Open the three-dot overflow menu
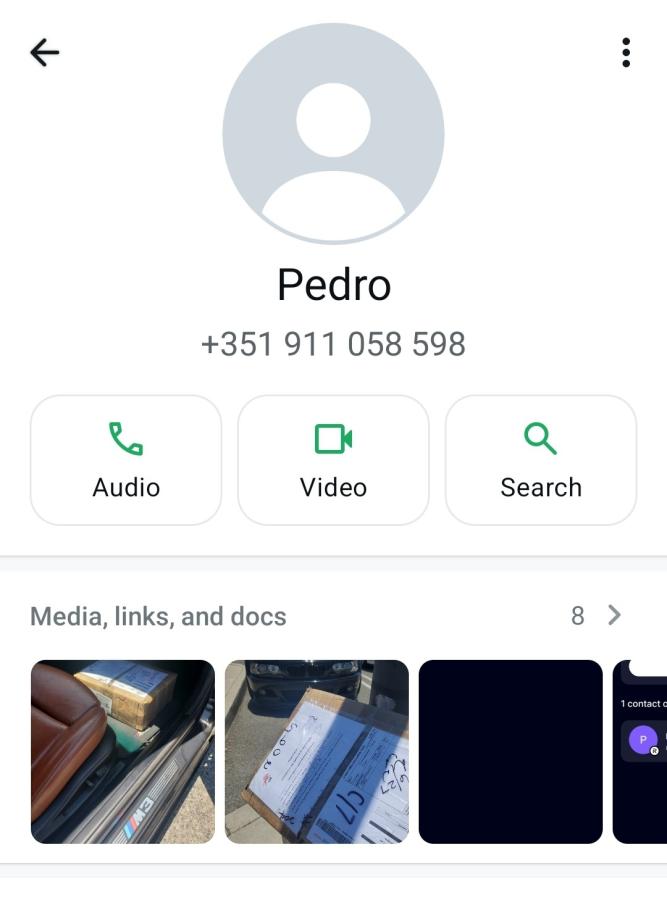Screen dimensions: 667x900 (x=626, y=52)
